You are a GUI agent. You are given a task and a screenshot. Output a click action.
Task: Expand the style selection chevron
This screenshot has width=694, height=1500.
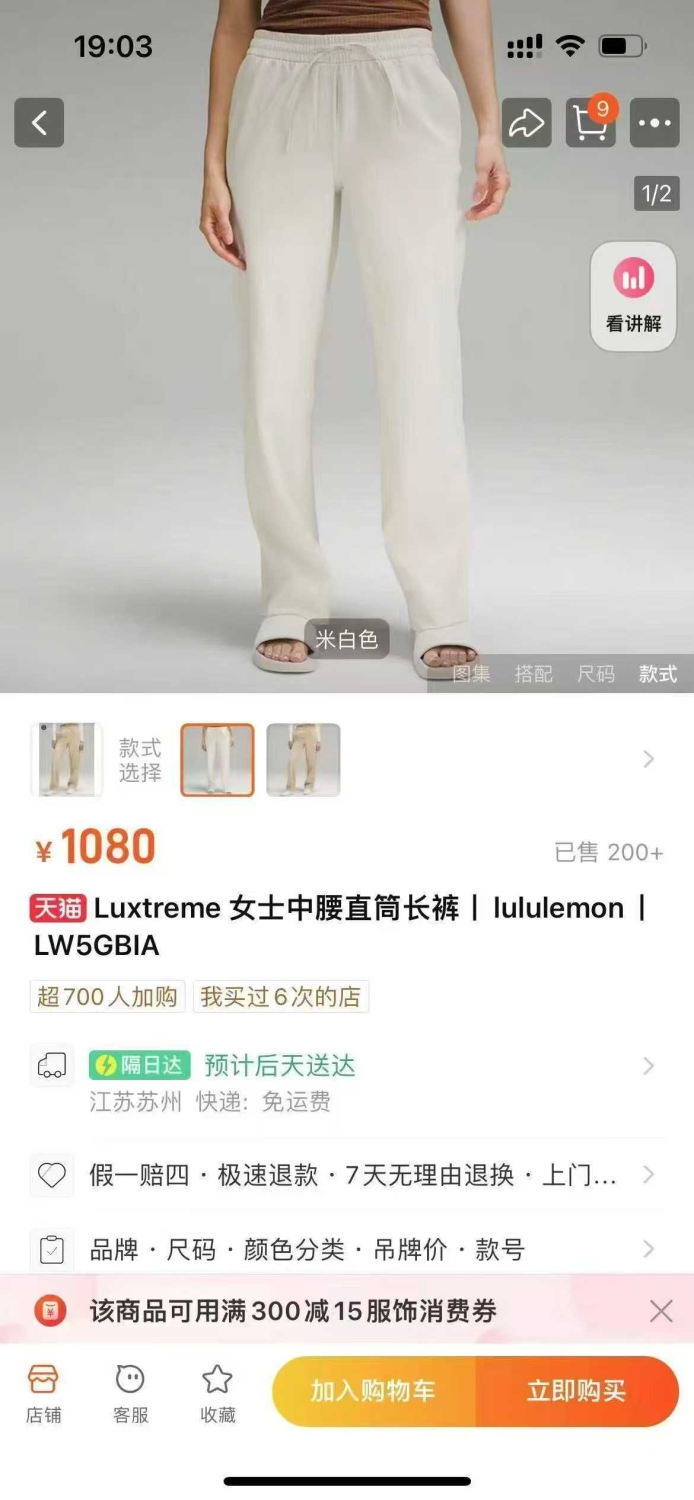(648, 759)
